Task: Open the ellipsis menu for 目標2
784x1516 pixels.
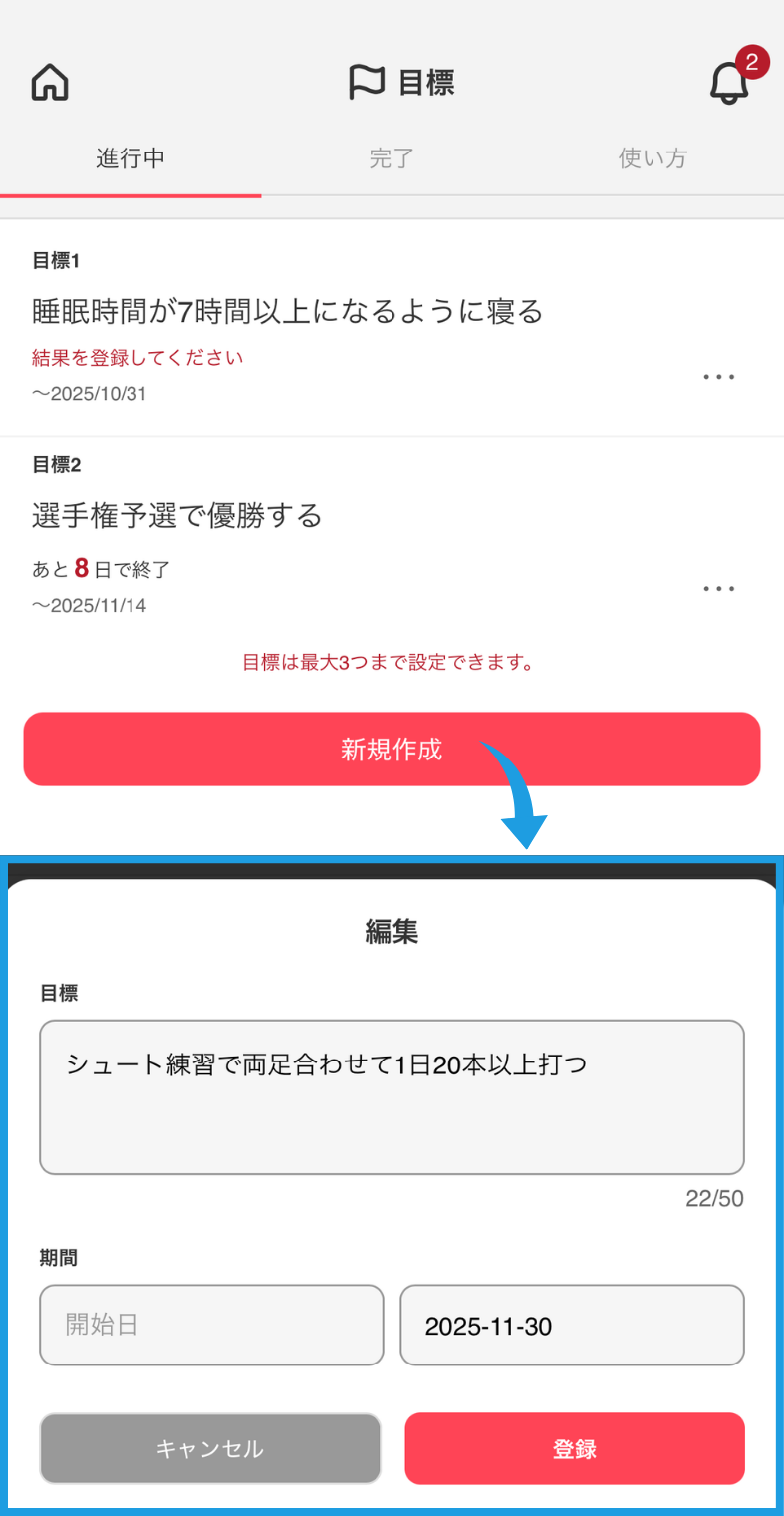Action: coord(719,588)
